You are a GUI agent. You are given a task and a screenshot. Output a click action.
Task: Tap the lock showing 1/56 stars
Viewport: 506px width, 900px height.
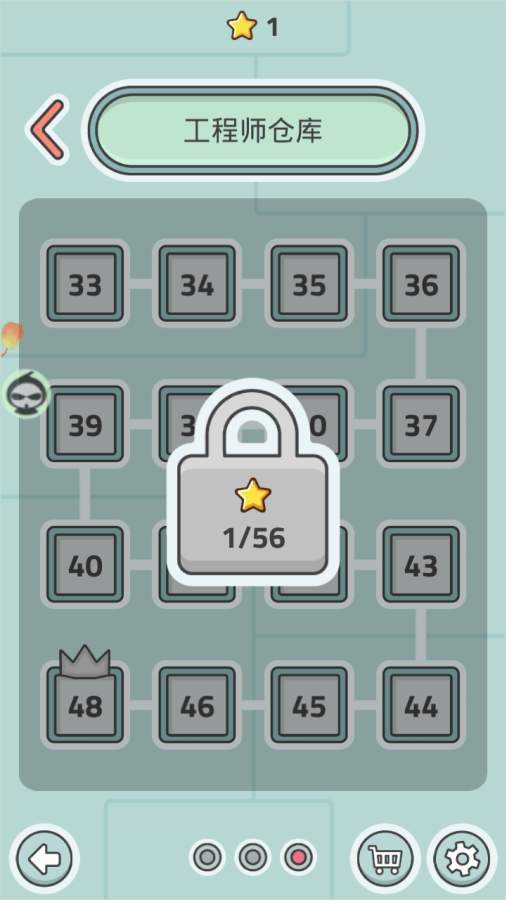point(253,482)
